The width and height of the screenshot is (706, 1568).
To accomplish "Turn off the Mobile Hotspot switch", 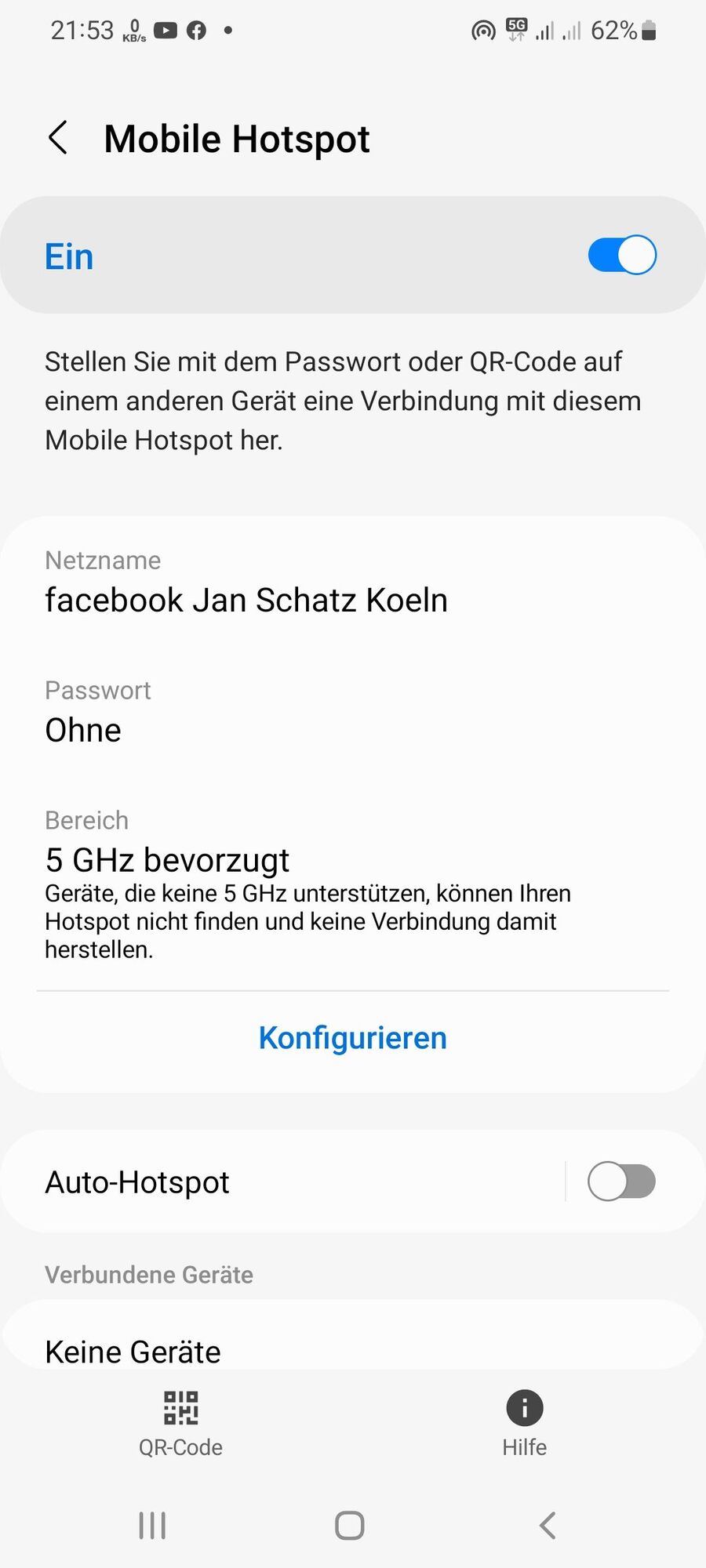I will pos(621,256).
